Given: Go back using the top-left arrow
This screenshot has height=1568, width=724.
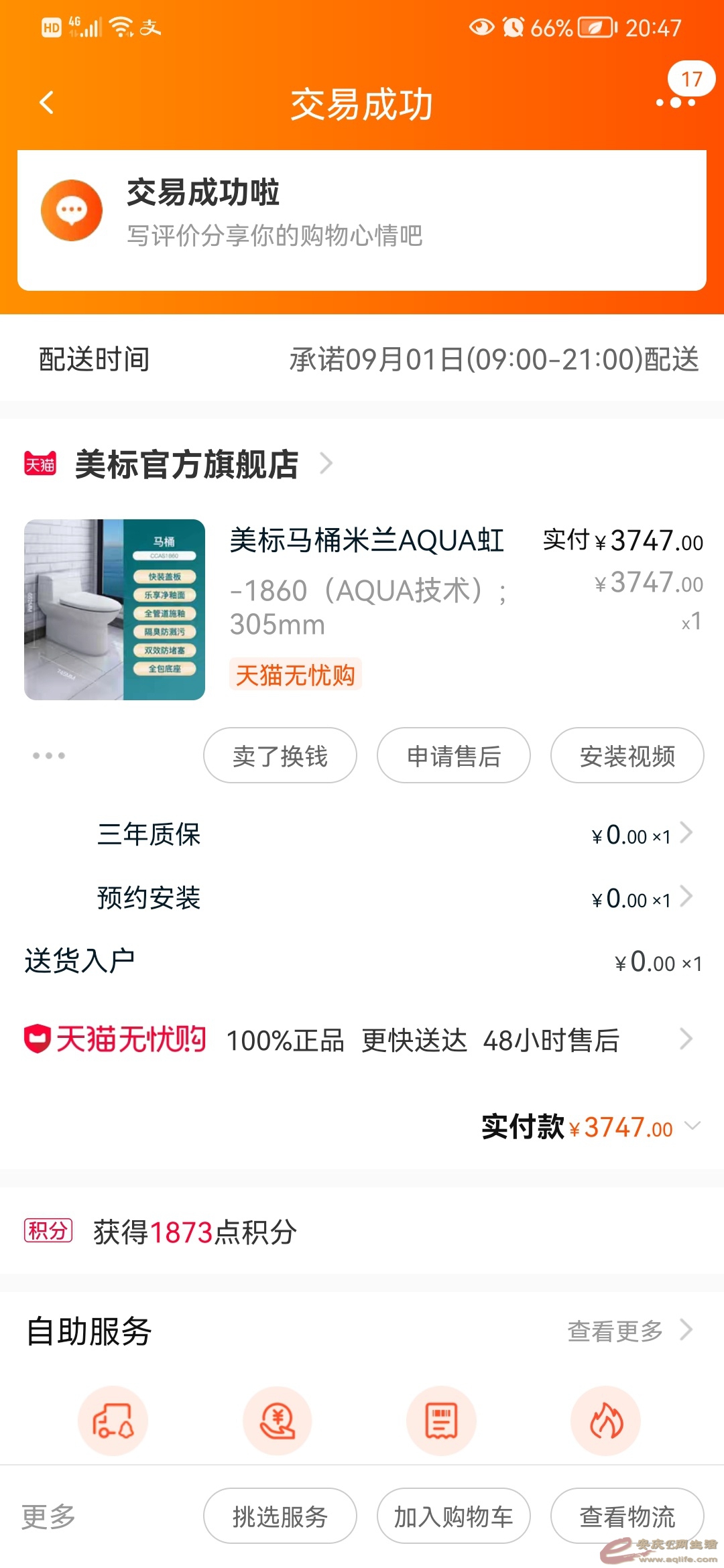Looking at the screenshot, I should pyautogui.click(x=46, y=103).
